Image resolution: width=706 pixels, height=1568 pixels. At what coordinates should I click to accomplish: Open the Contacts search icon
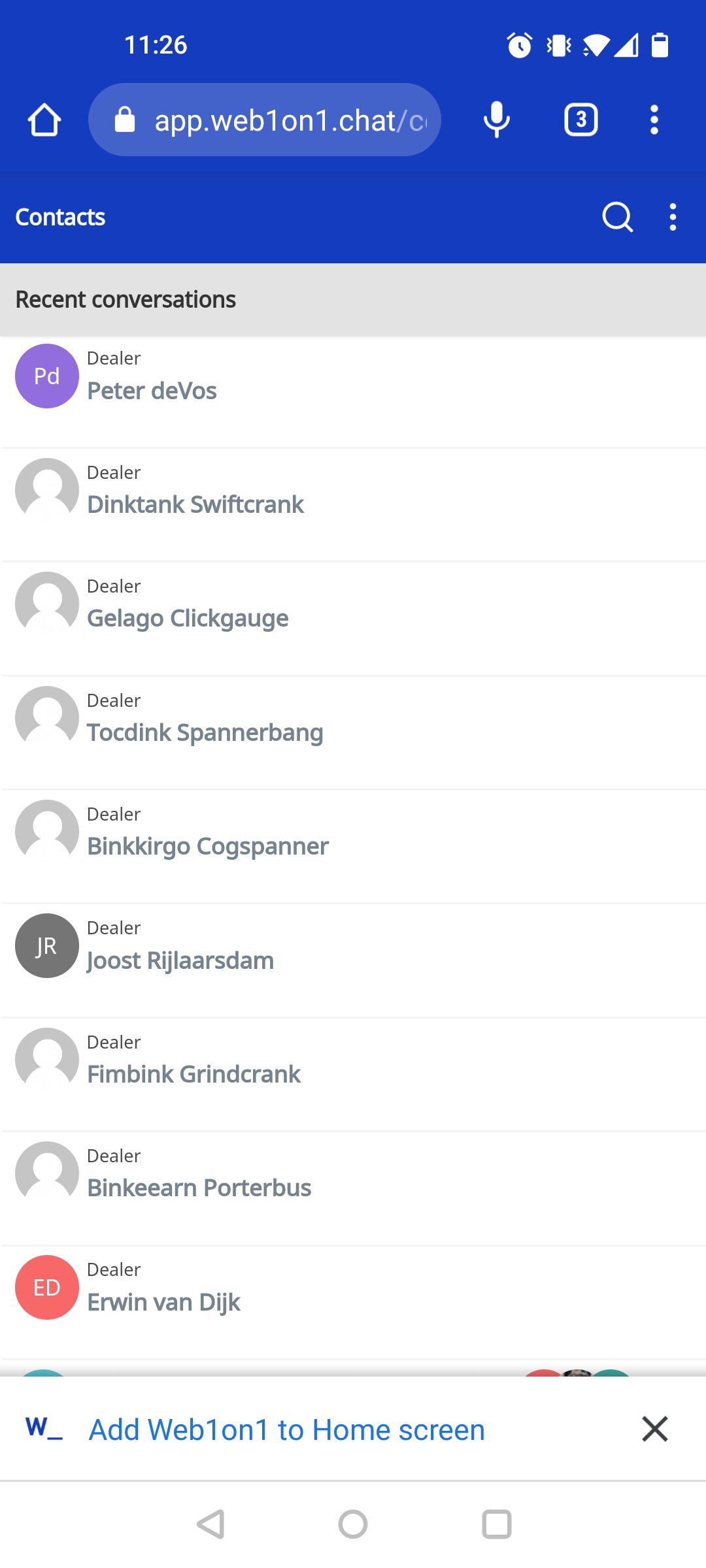pos(617,217)
